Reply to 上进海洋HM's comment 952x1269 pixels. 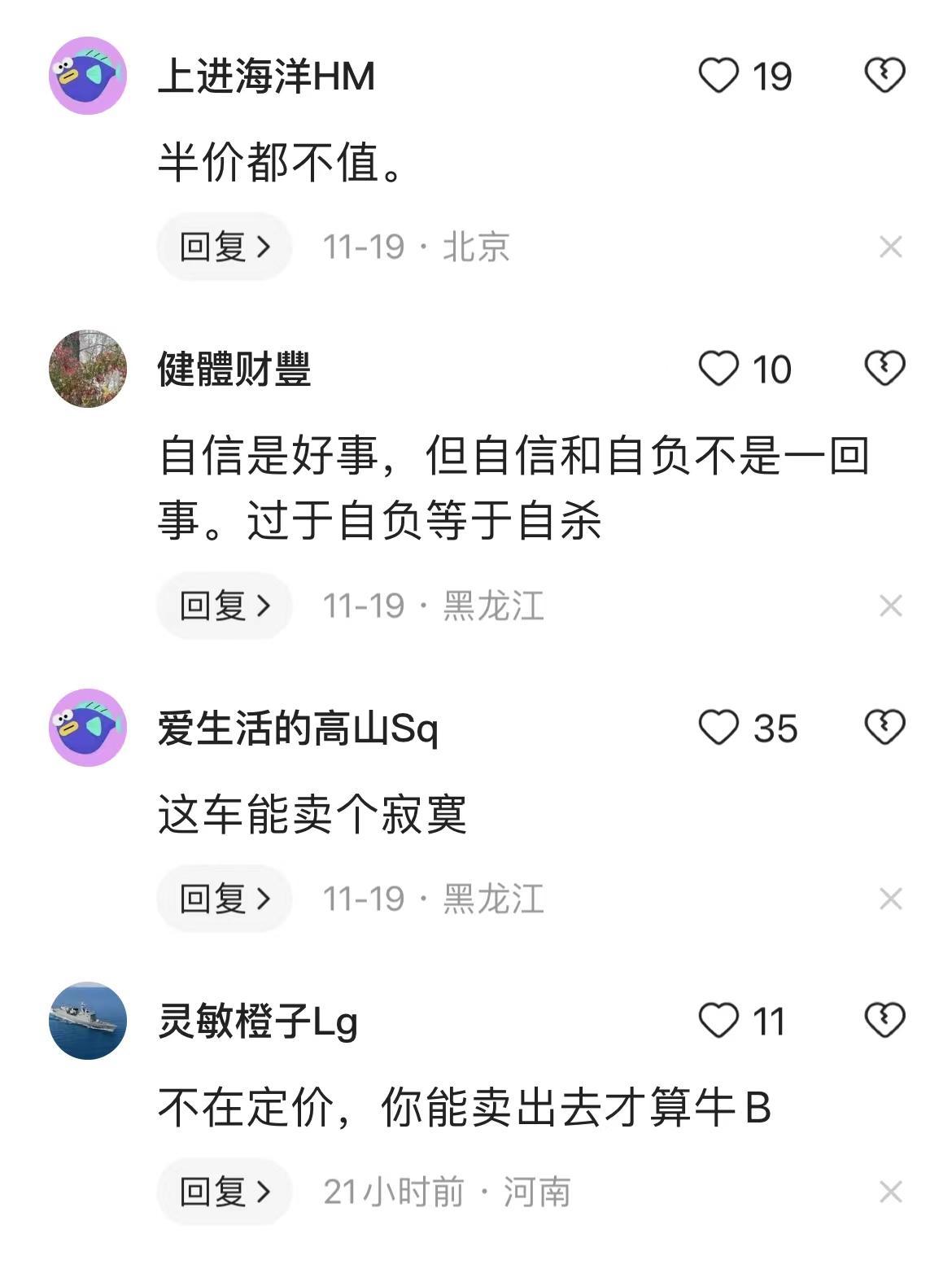[x=224, y=247]
